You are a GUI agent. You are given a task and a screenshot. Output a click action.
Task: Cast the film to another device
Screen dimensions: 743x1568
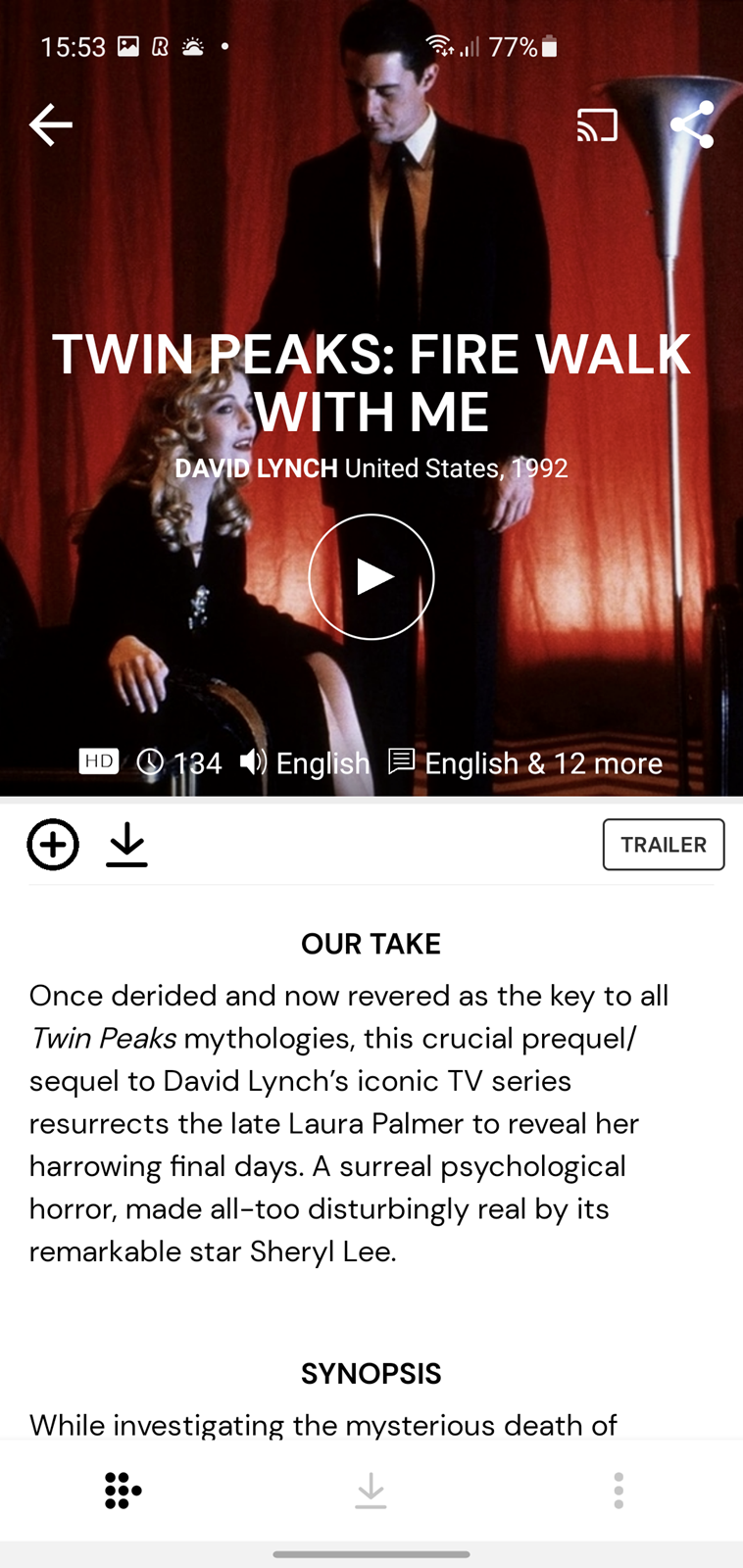[x=597, y=125]
